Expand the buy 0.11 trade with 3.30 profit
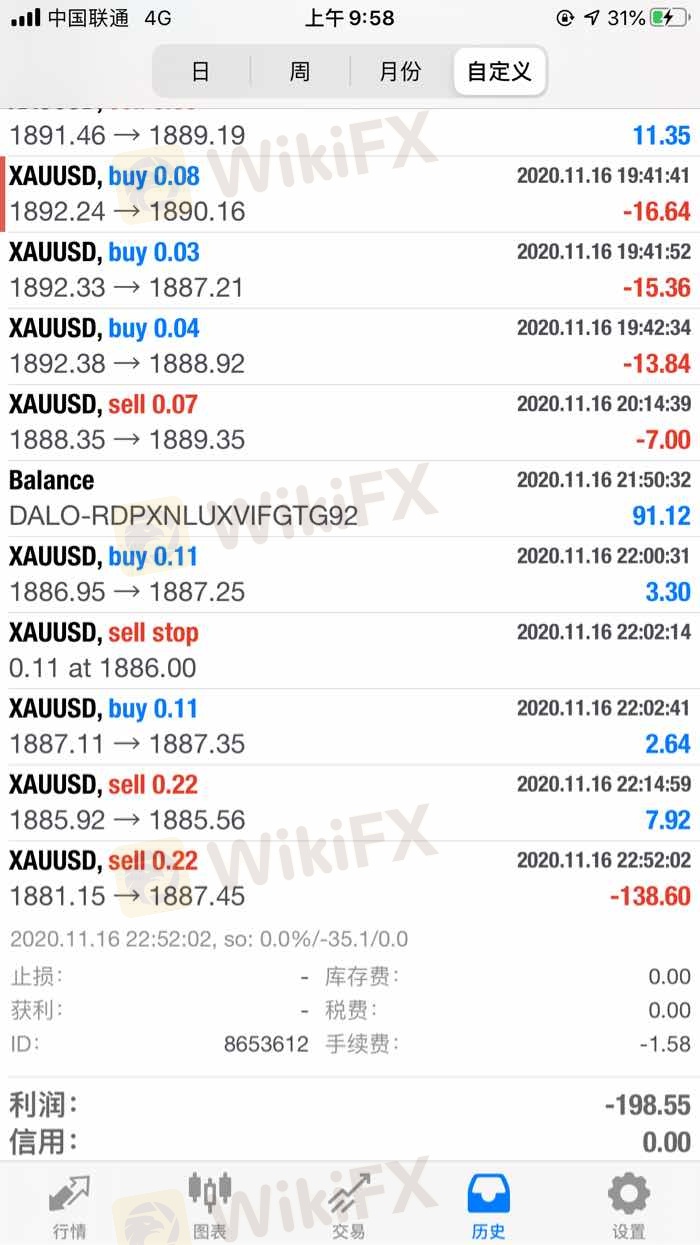Screen dimensions: 700x1245 coord(350,574)
